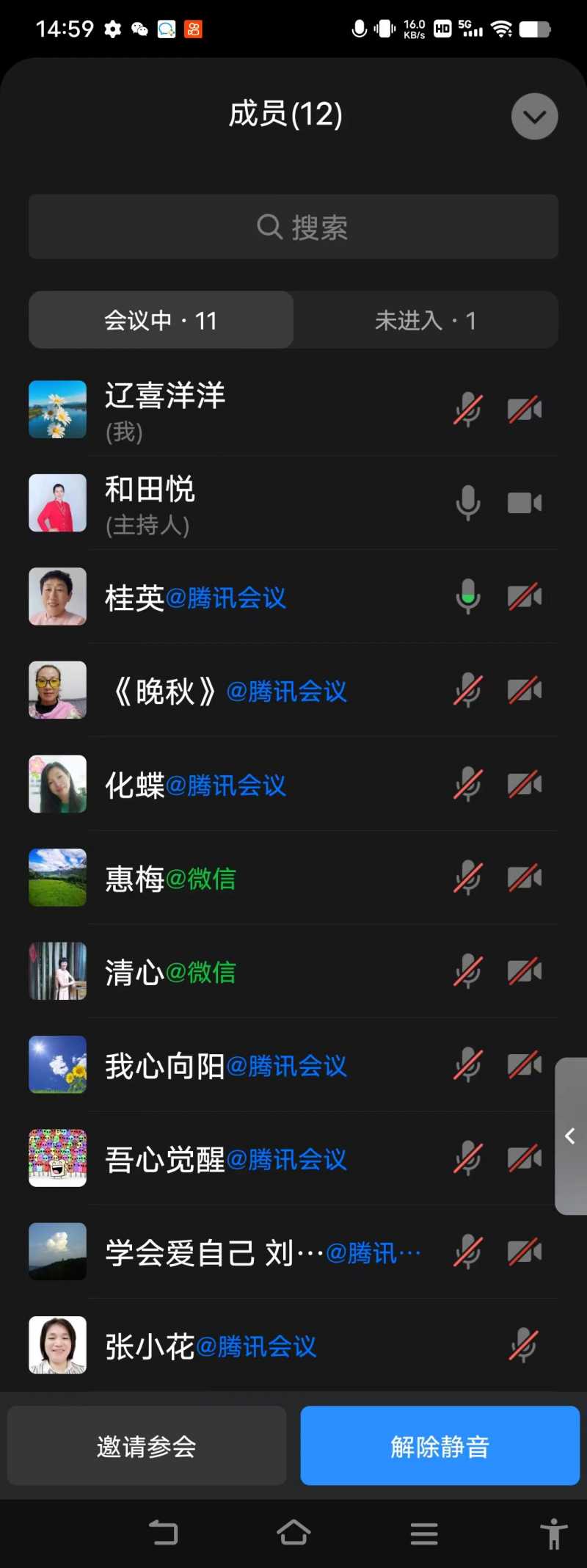
Task: Go back with the system back button
Action: [x=164, y=1533]
